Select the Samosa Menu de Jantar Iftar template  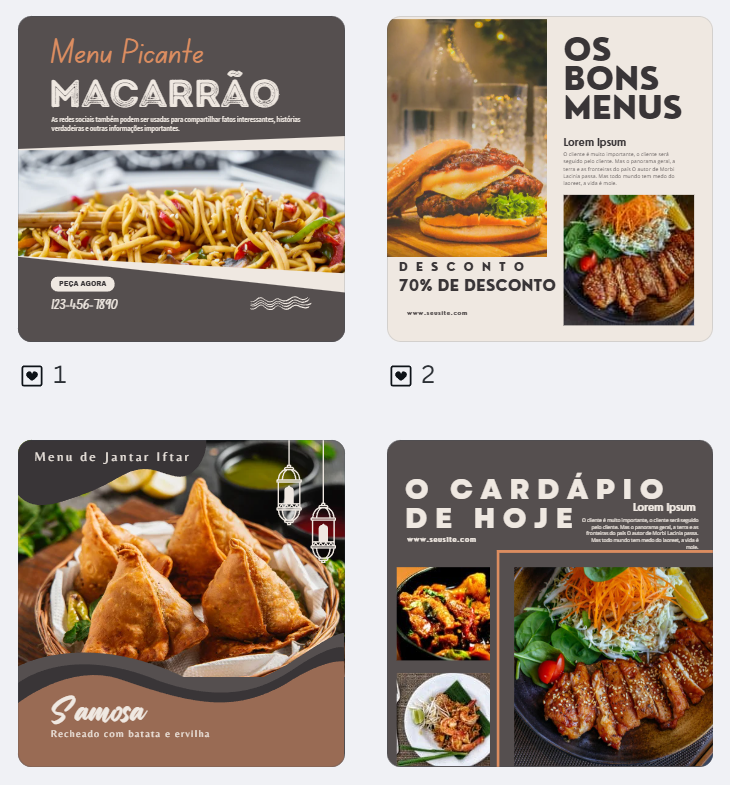[181, 603]
